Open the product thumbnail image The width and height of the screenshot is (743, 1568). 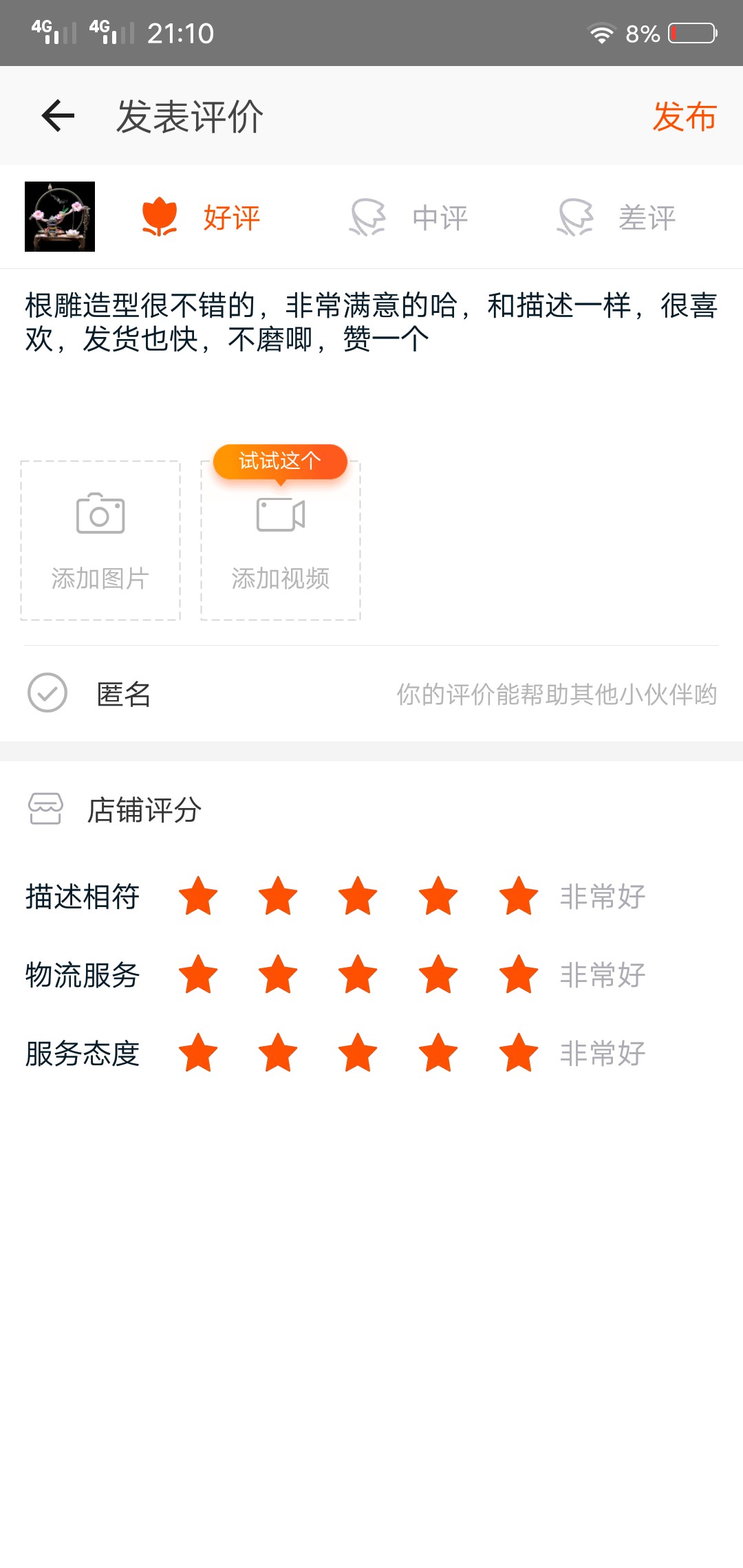point(60,217)
